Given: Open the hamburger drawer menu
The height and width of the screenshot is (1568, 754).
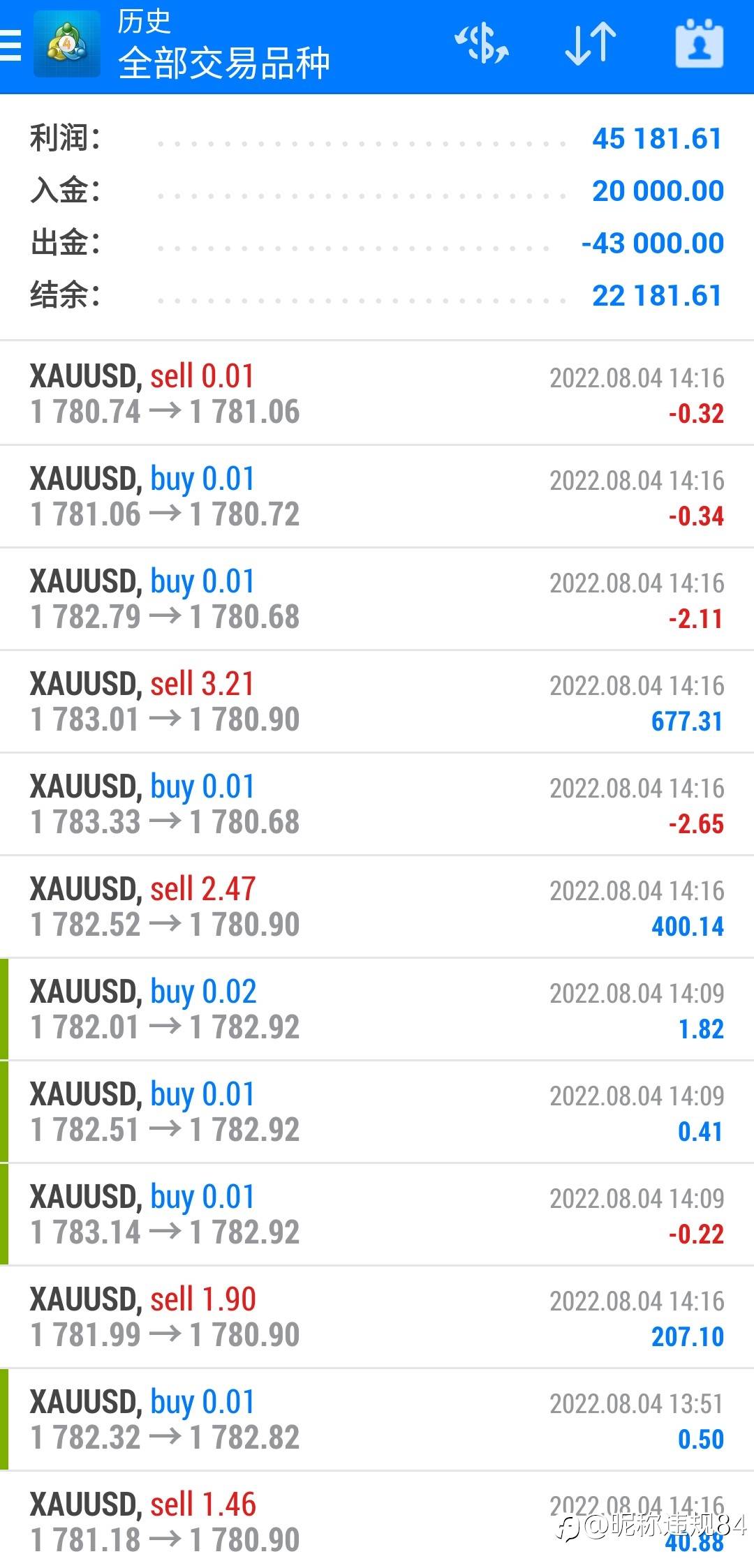Looking at the screenshot, I should (x=10, y=46).
